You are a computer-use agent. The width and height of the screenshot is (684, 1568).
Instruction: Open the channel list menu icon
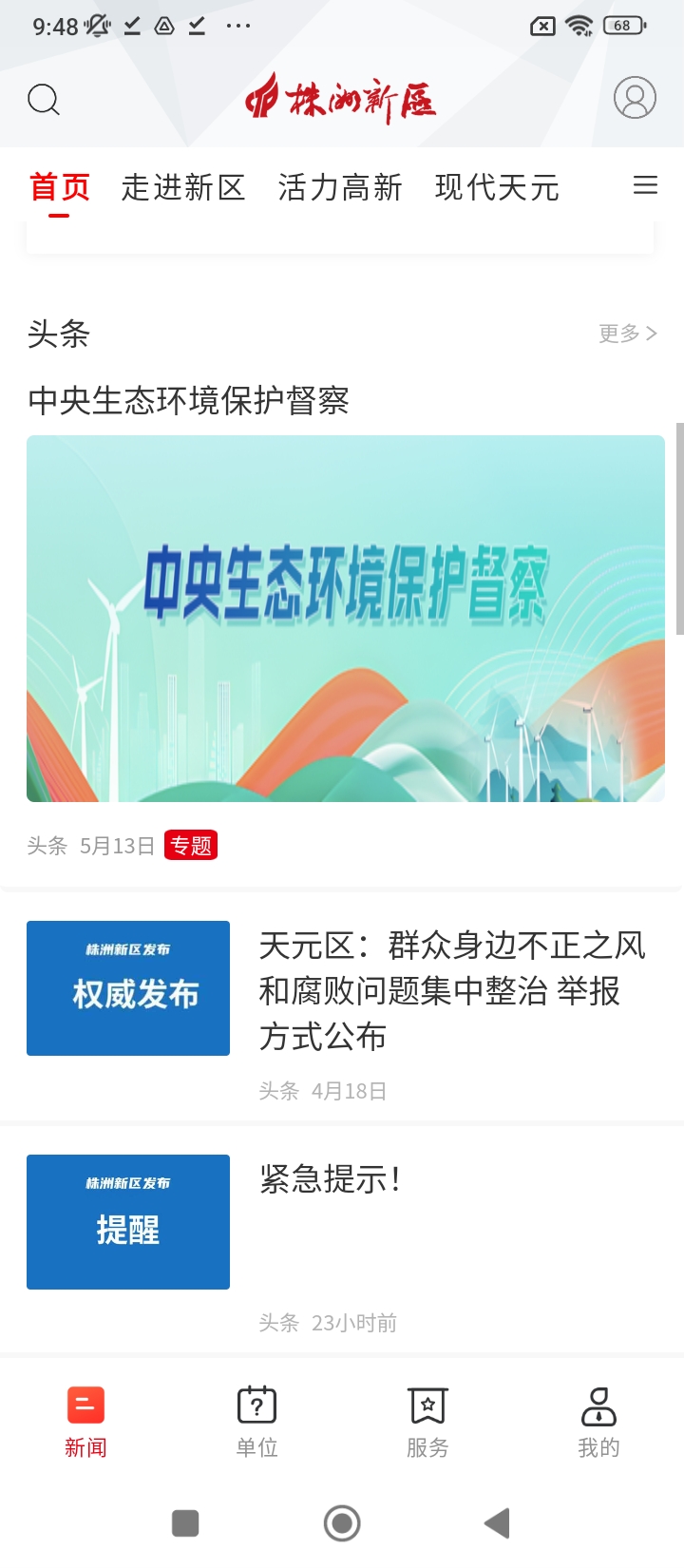coord(645,185)
